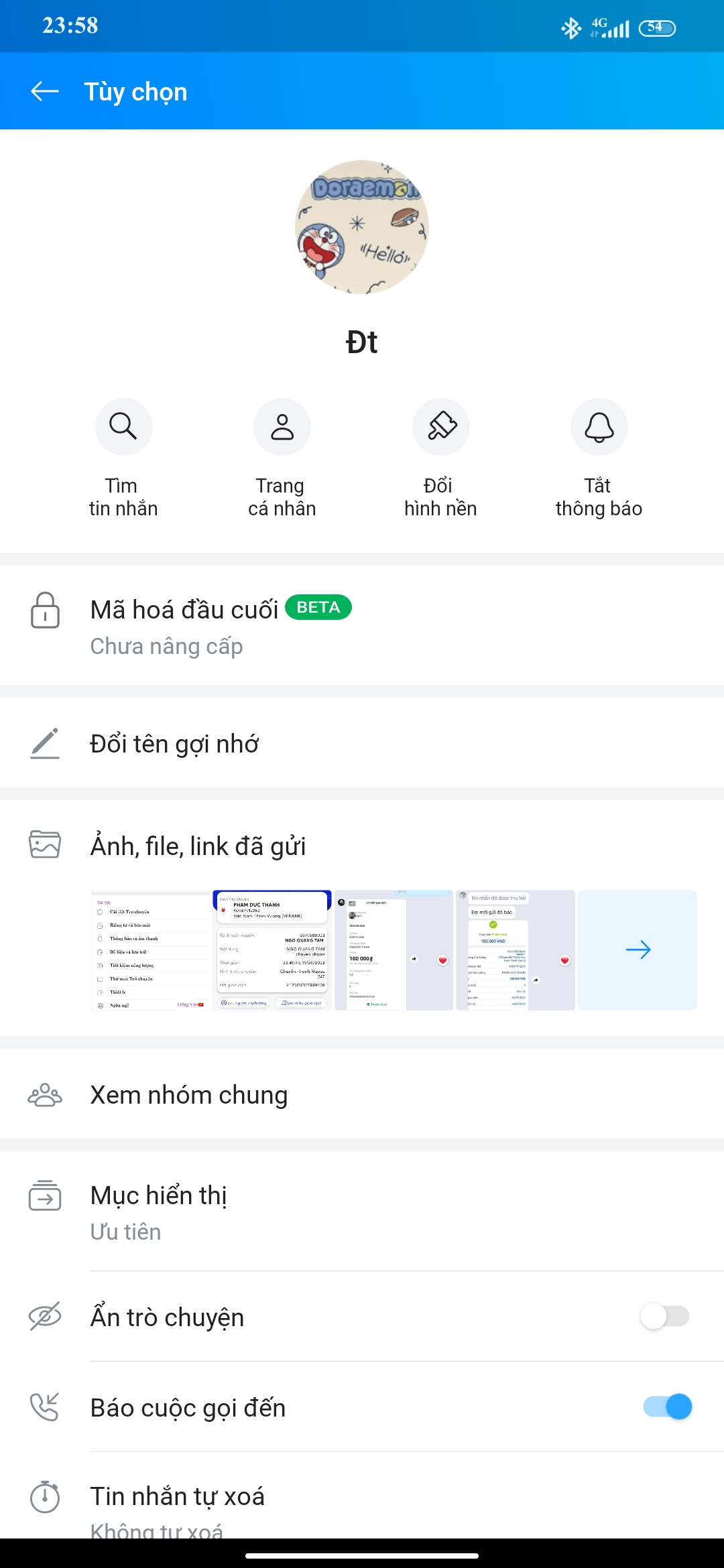This screenshot has height=1568, width=724.
Task: Disable Báo cuộc gọi đến switch
Action: (667, 1407)
